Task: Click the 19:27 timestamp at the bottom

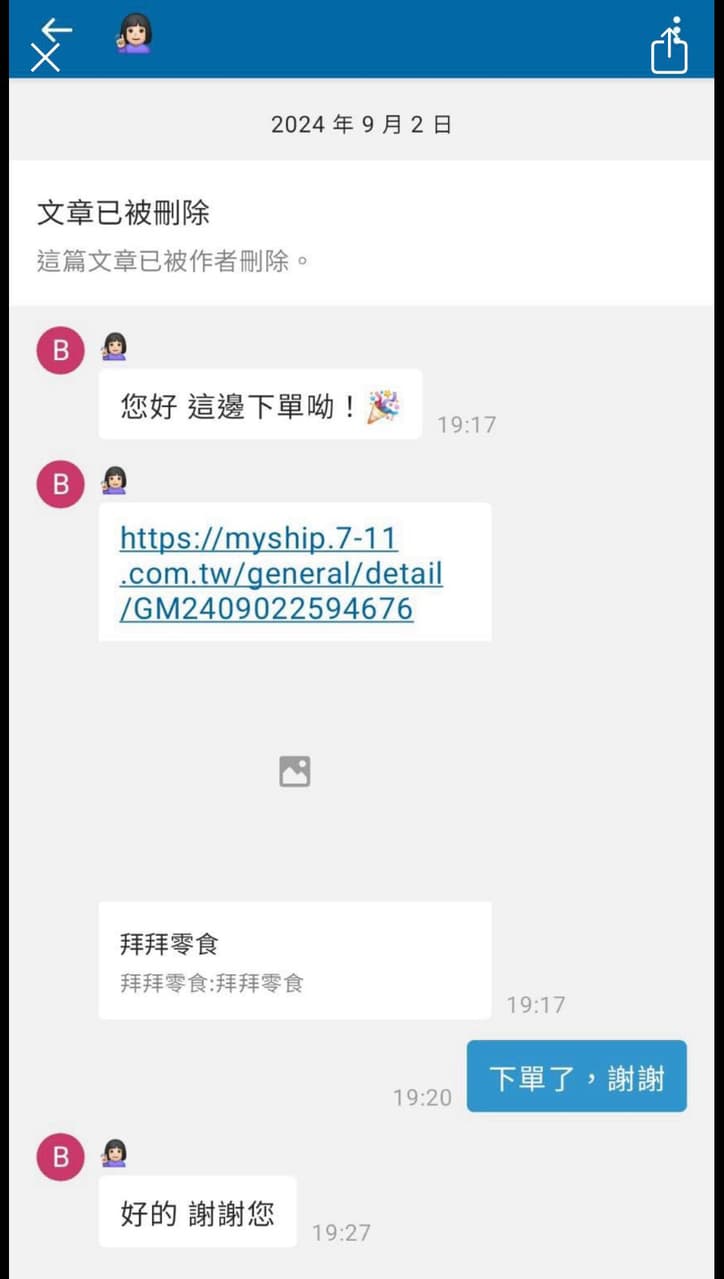Action: [x=340, y=1233]
